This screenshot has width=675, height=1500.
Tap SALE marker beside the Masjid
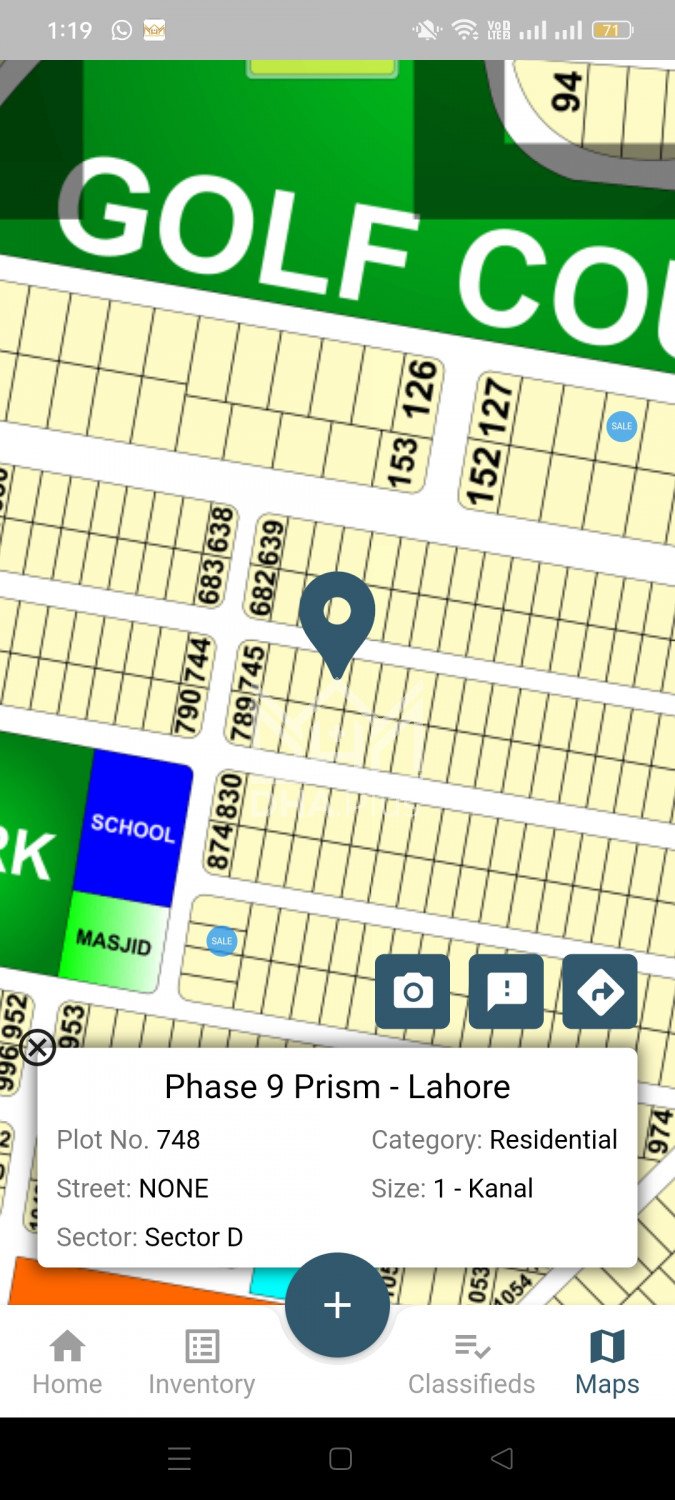222,941
